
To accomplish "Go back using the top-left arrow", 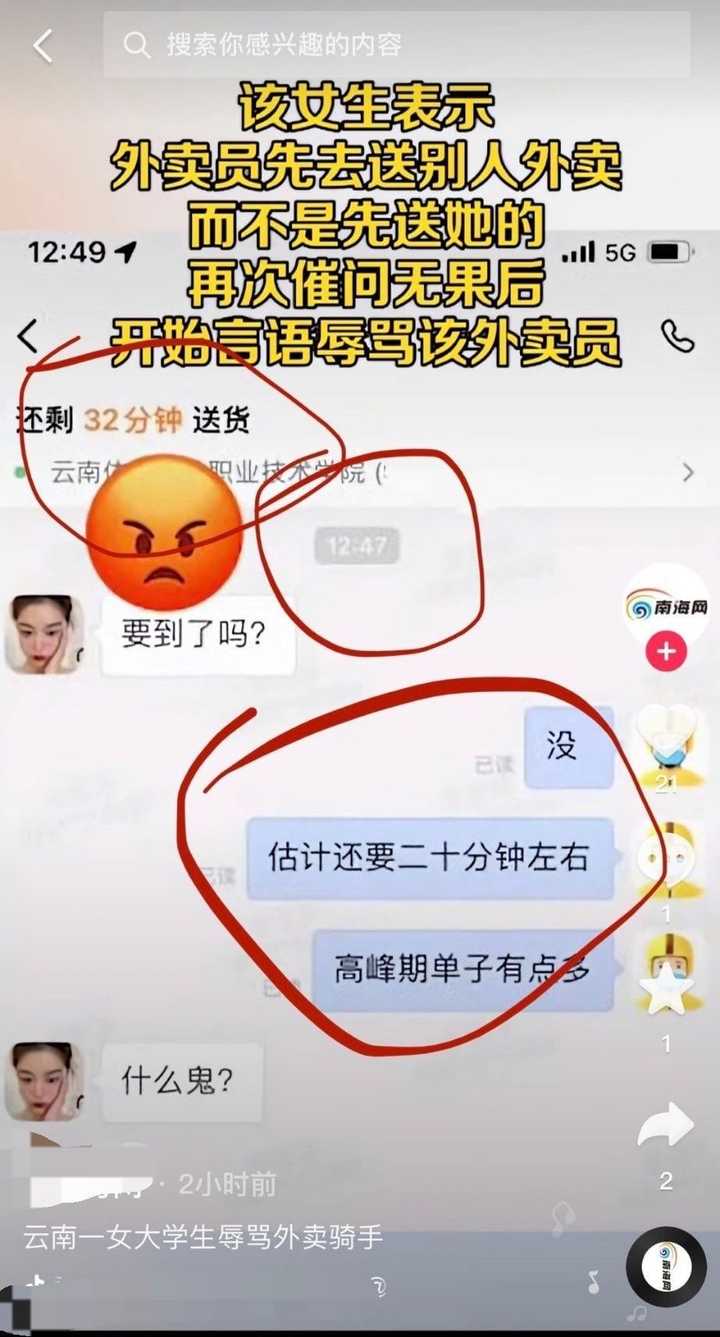I will click(43, 45).
